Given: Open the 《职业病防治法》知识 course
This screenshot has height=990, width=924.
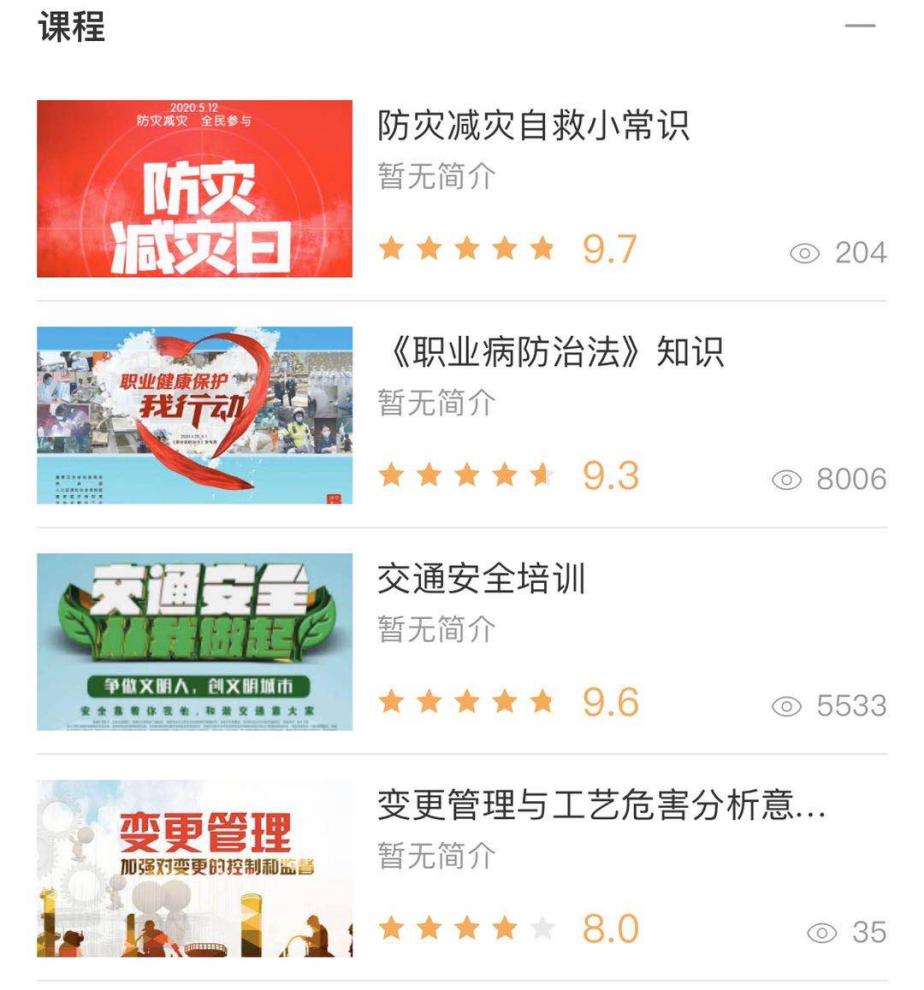Looking at the screenshot, I should 550,353.
